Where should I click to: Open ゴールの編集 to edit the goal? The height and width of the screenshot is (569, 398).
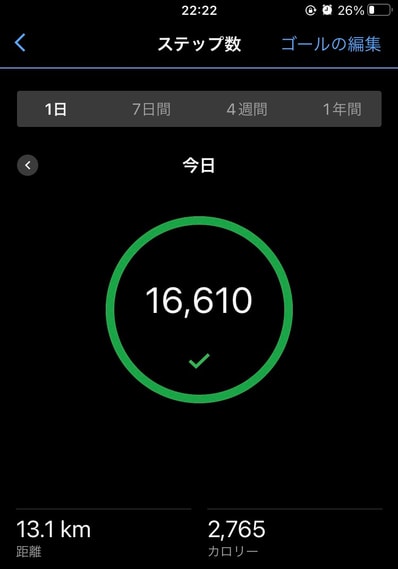(x=331, y=44)
